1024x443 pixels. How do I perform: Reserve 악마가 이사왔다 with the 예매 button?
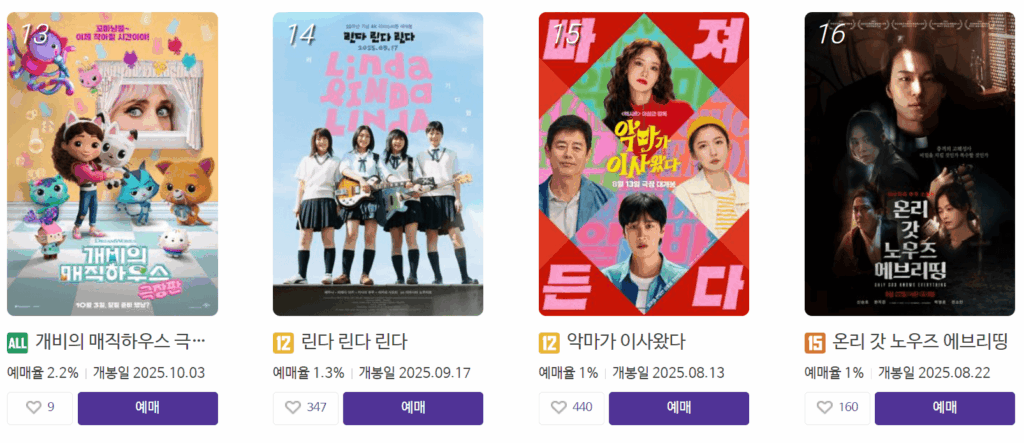pyautogui.click(x=679, y=407)
